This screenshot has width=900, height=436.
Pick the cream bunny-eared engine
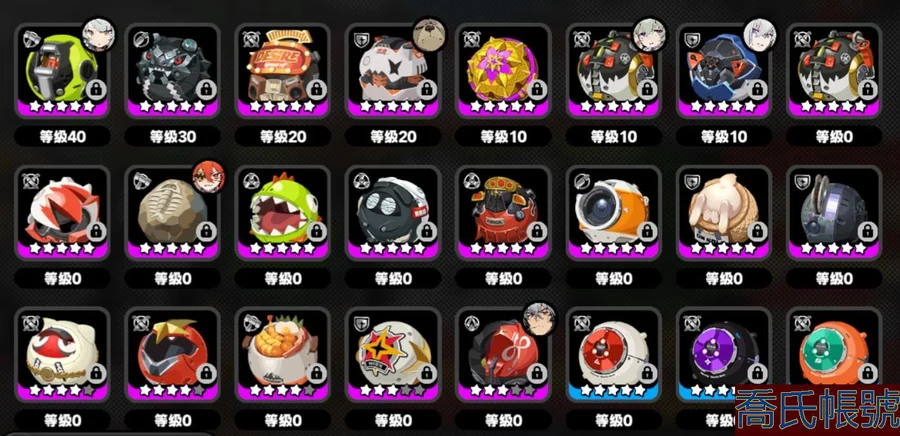coord(723,213)
